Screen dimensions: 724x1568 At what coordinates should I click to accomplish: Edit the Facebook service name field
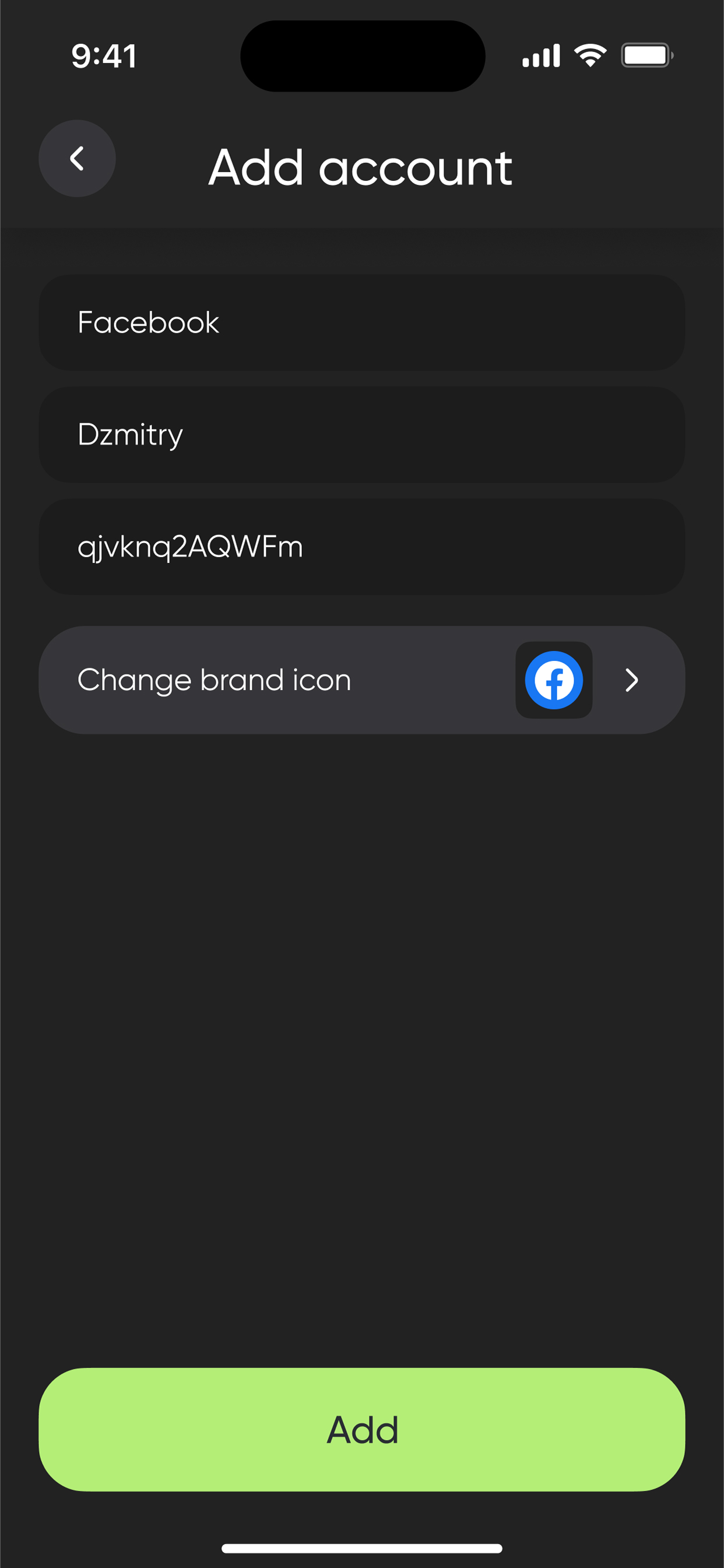coord(361,323)
